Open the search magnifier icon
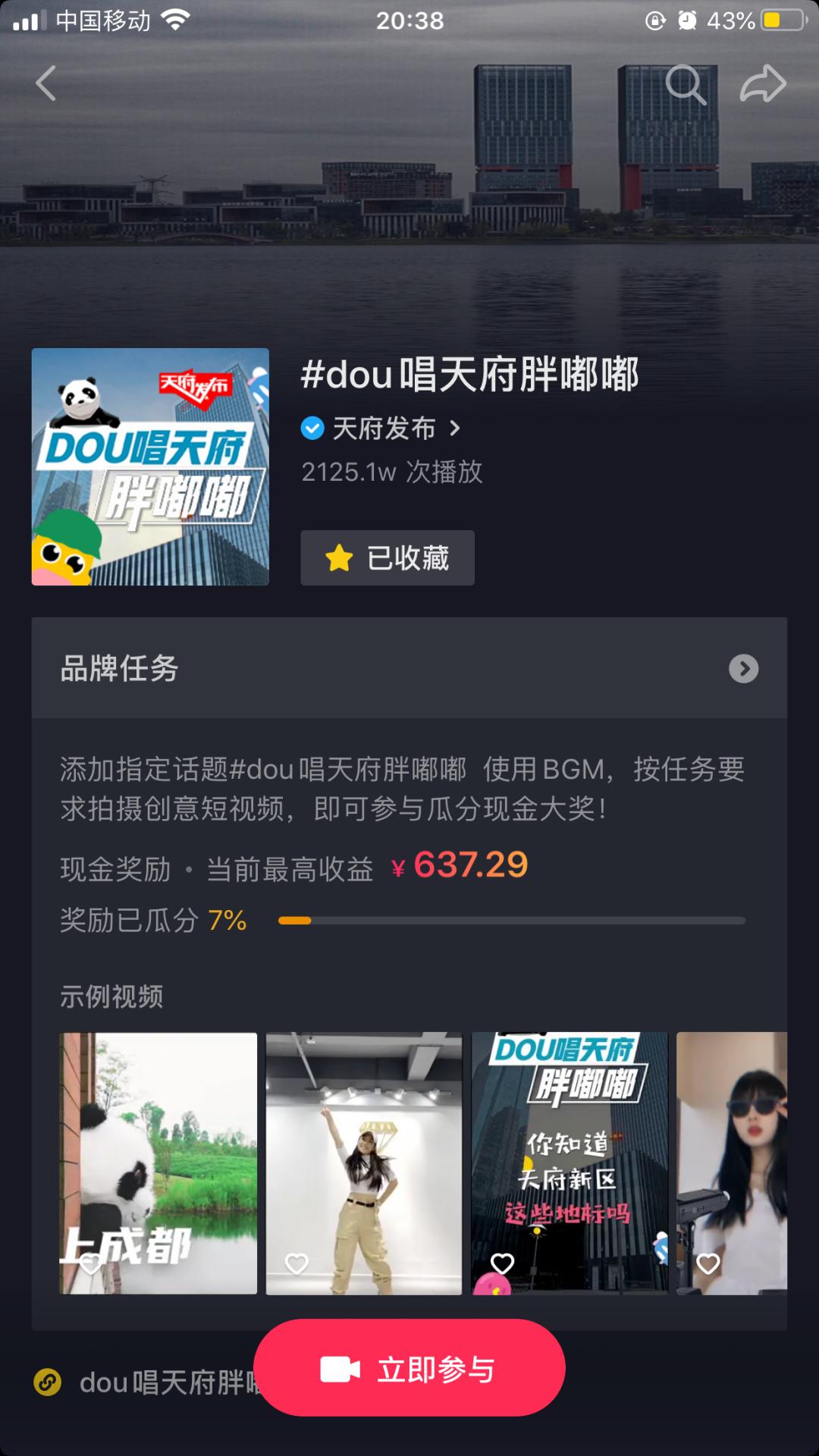The image size is (819, 1456). pyautogui.click(x=686, y=83)
